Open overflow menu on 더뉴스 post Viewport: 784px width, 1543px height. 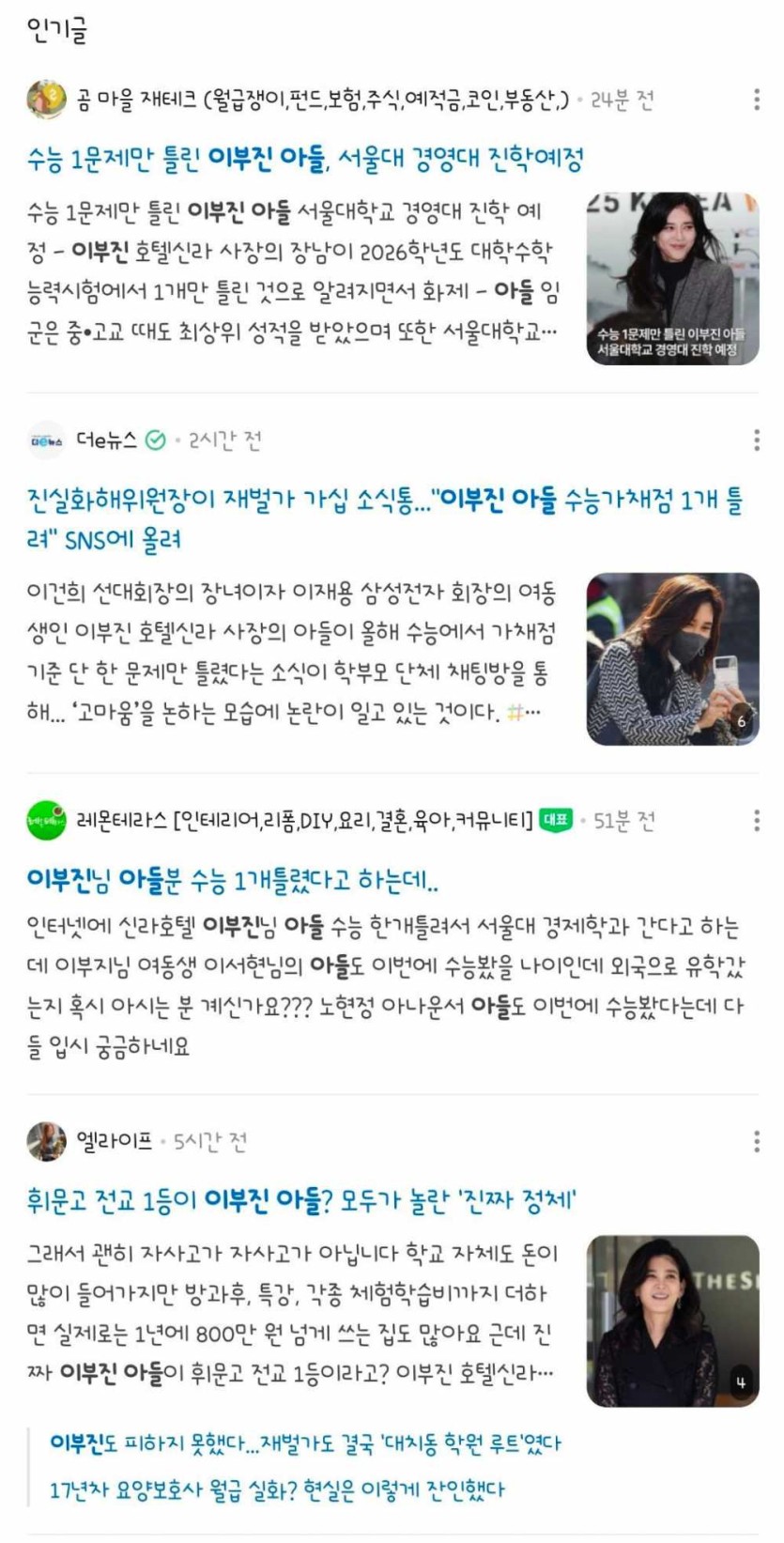757,440
